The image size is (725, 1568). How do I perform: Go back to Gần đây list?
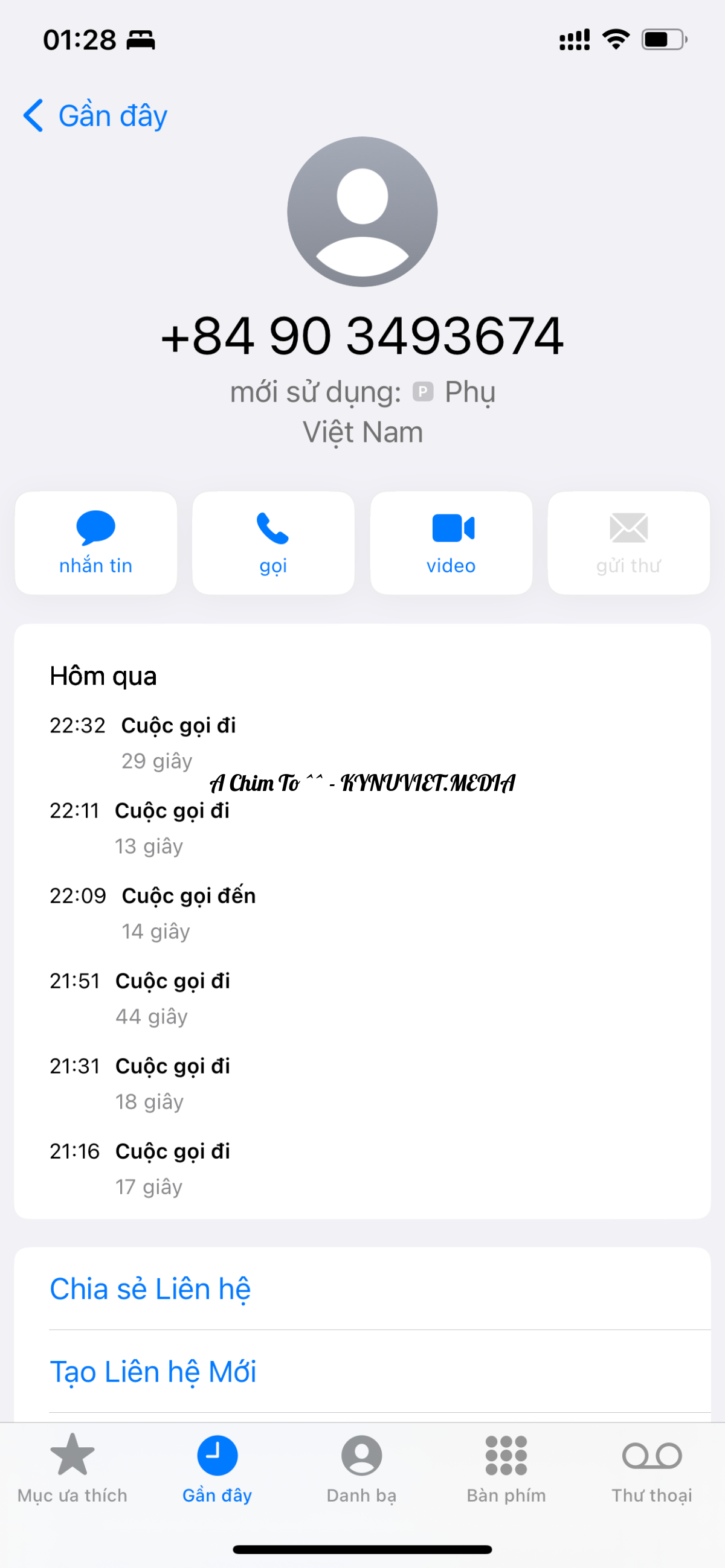(x=95, y=116)
